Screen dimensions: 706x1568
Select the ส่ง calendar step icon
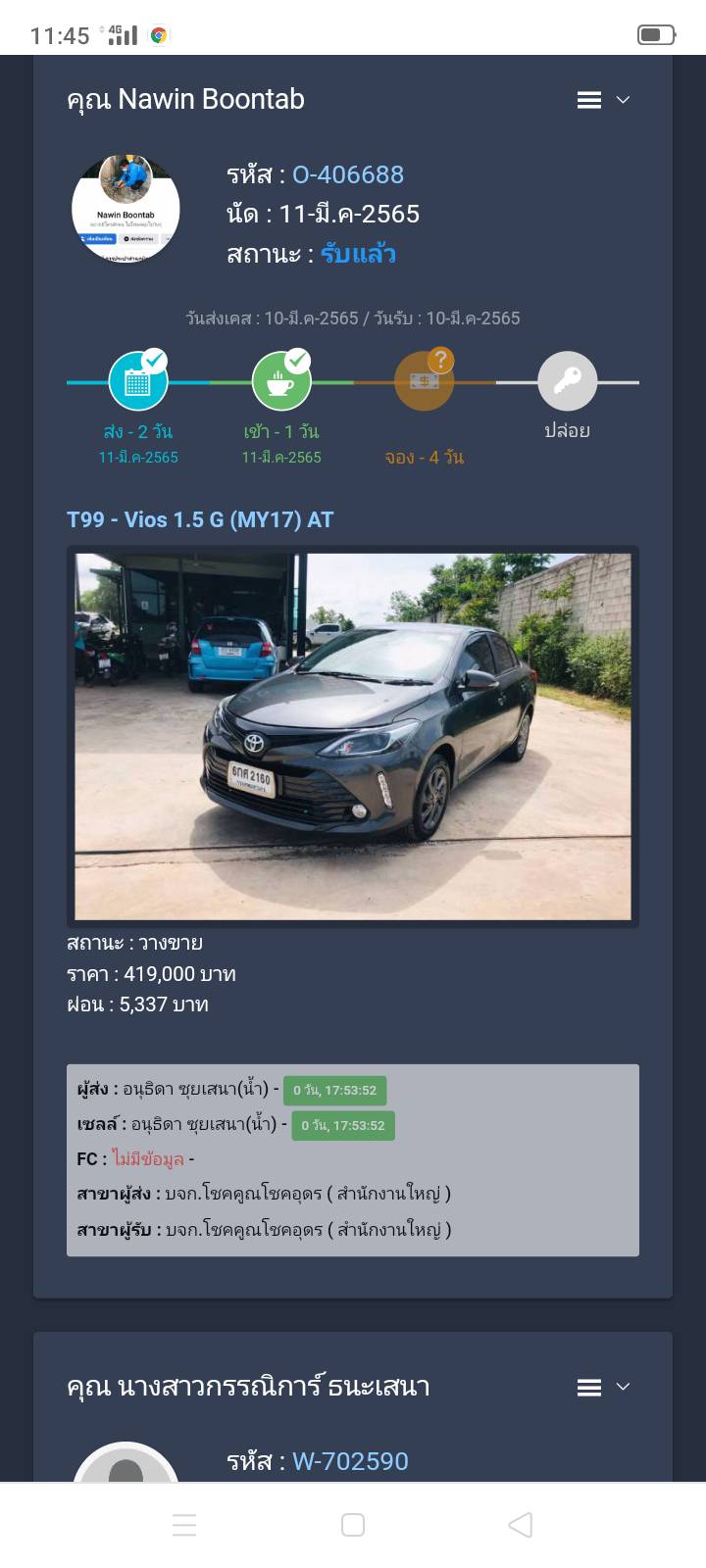point(137,381)
